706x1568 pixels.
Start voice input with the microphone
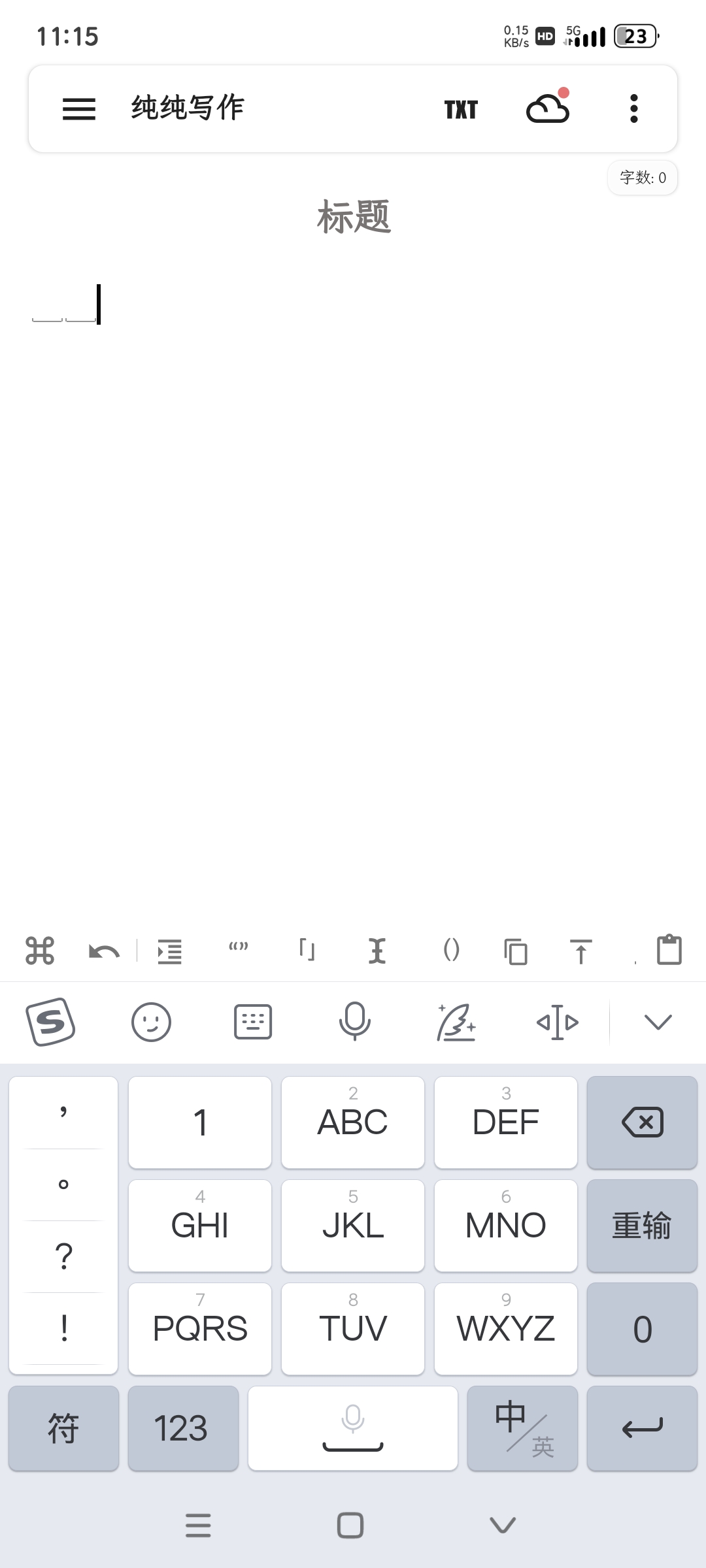coord(354,1021)
